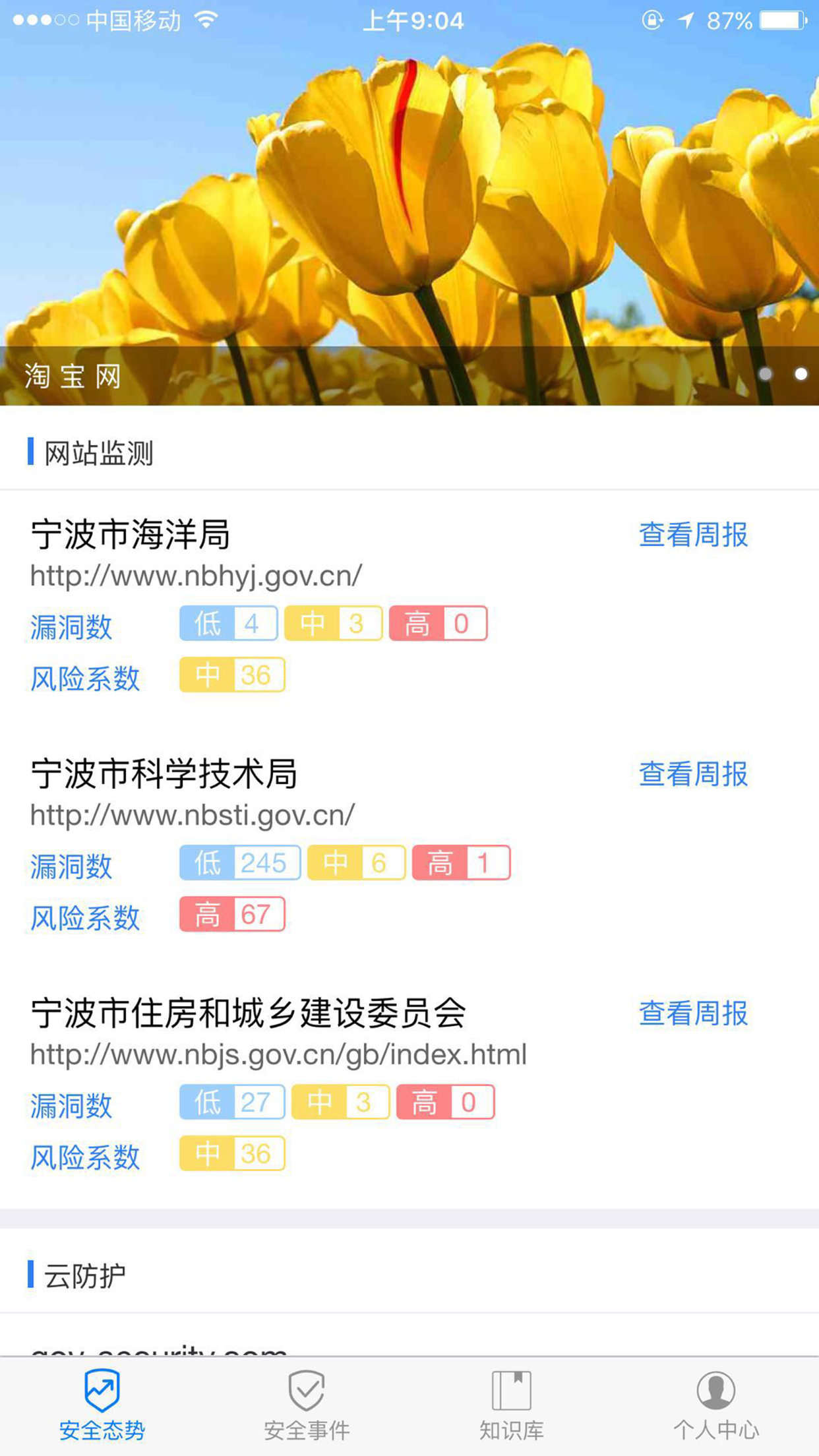
Task: View weekly report for 宁波市住房和城乡建设委员会
Action: [692, 1014]
